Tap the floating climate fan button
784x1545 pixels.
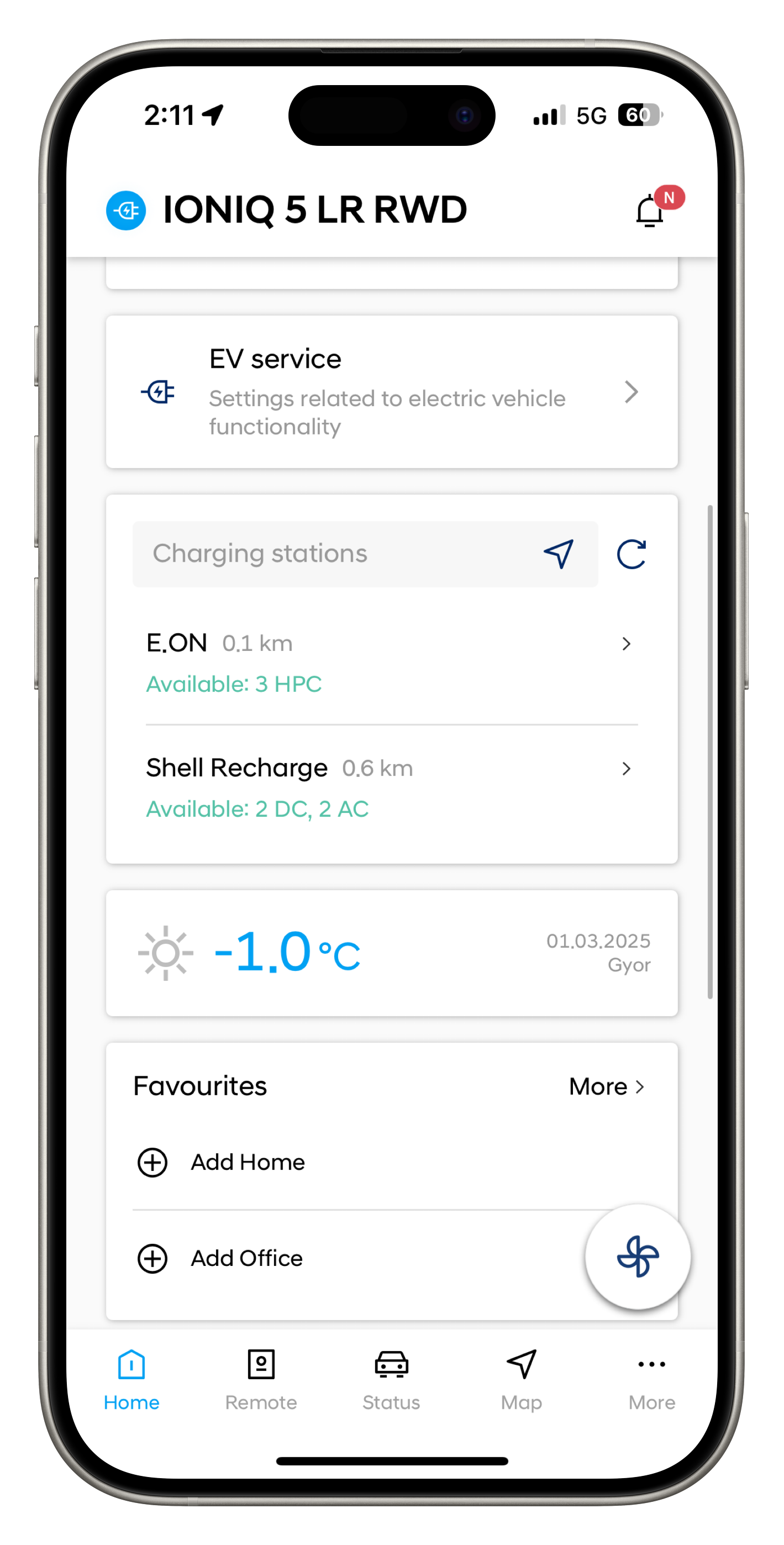point(638,1257)
